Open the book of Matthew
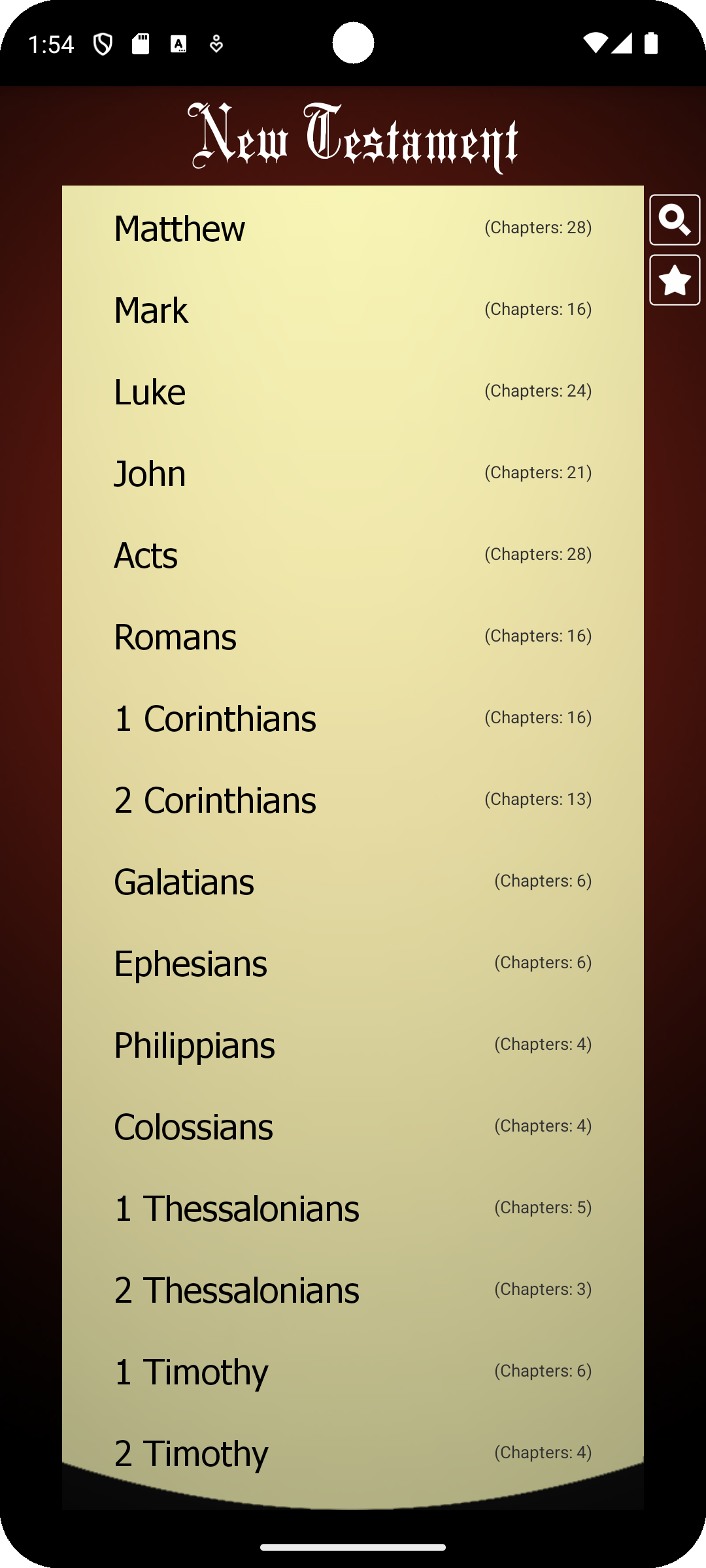 (353, 228)
